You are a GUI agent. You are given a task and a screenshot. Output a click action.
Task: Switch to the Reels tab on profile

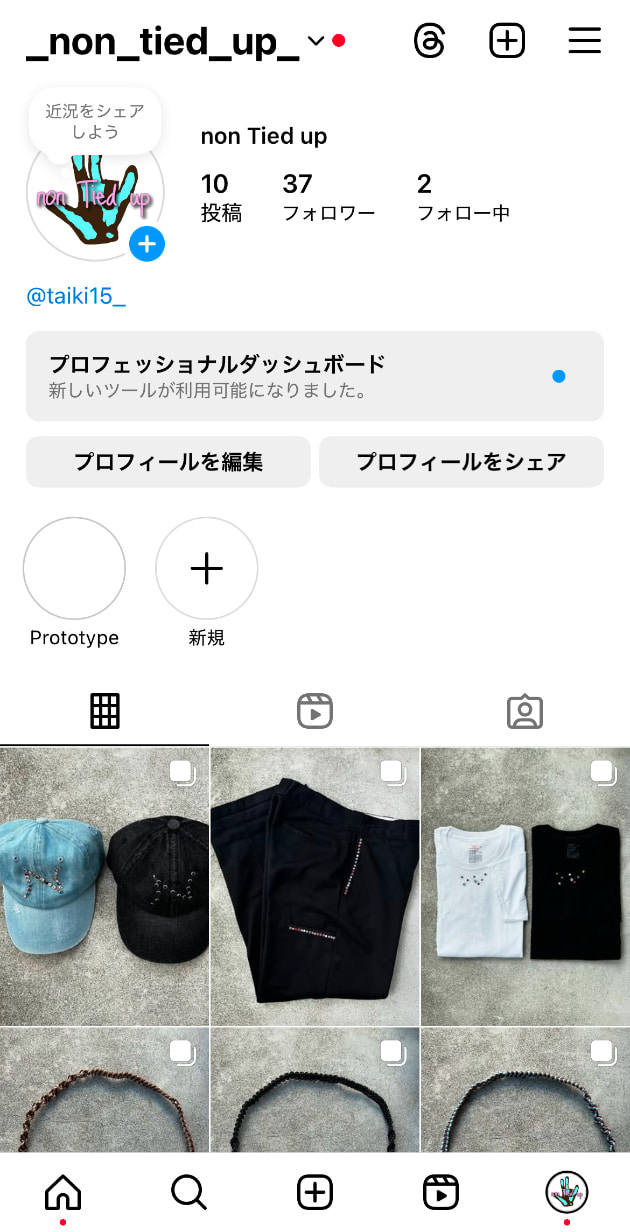point(315,711)
